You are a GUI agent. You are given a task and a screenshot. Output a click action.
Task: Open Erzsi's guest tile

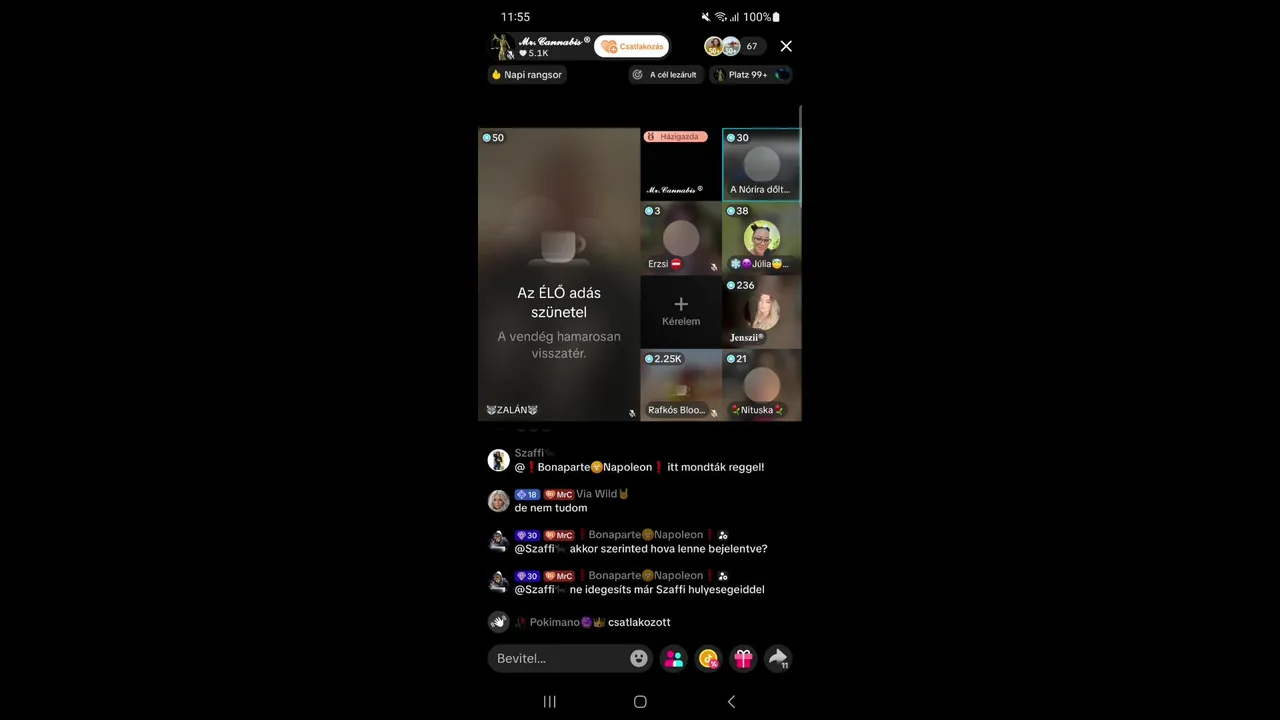tap(681, 238)
